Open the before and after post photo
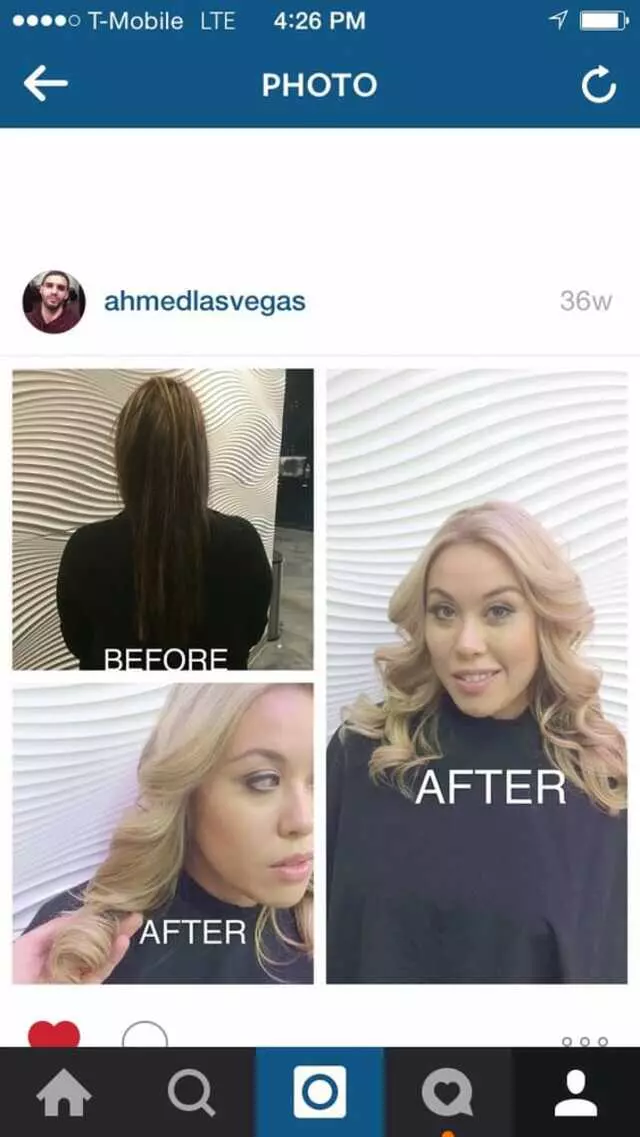This screenshot has width=640, height=1137. click(x=320, y=676)
